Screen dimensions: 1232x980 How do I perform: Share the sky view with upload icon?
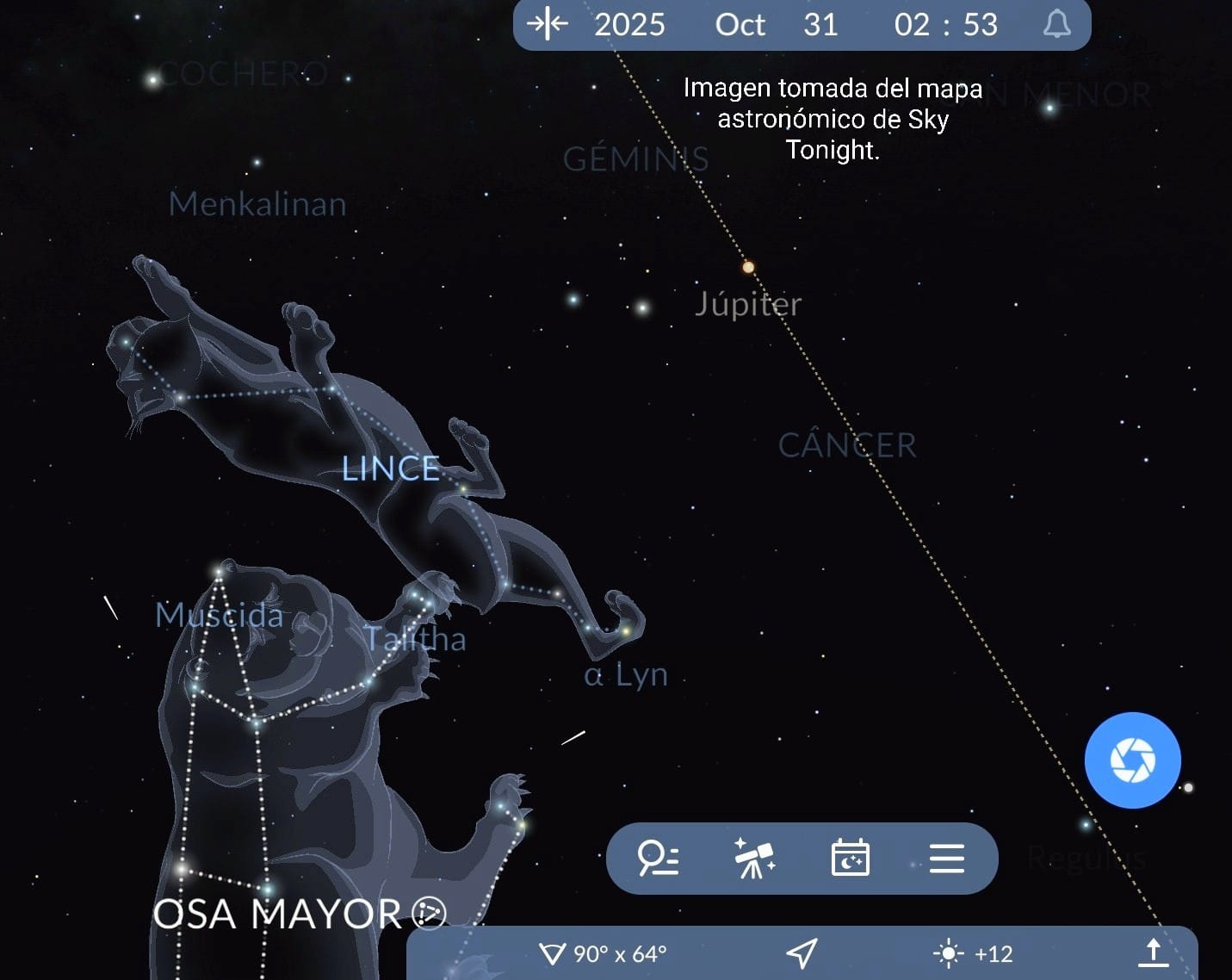point(1153,952)
